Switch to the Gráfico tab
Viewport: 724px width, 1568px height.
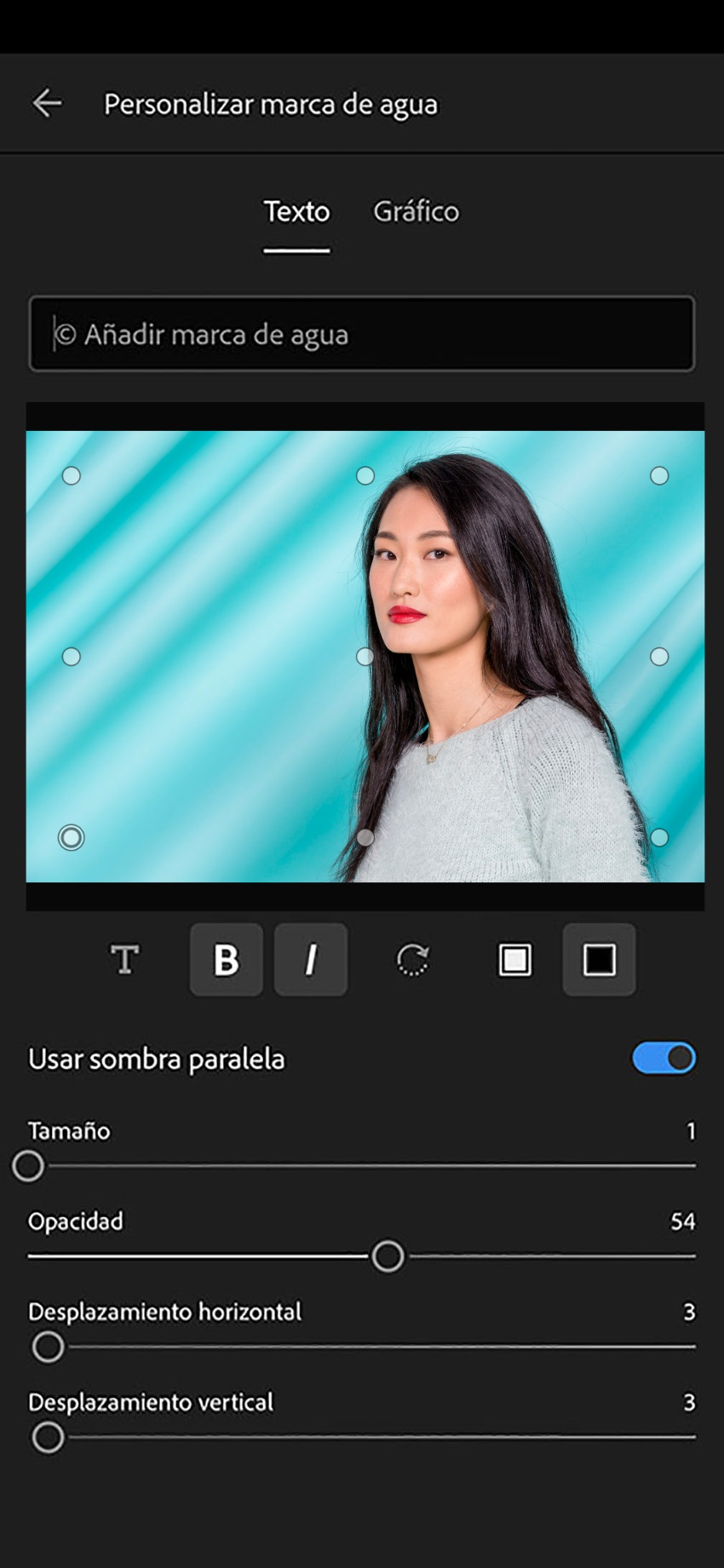[x=416, y=211]
